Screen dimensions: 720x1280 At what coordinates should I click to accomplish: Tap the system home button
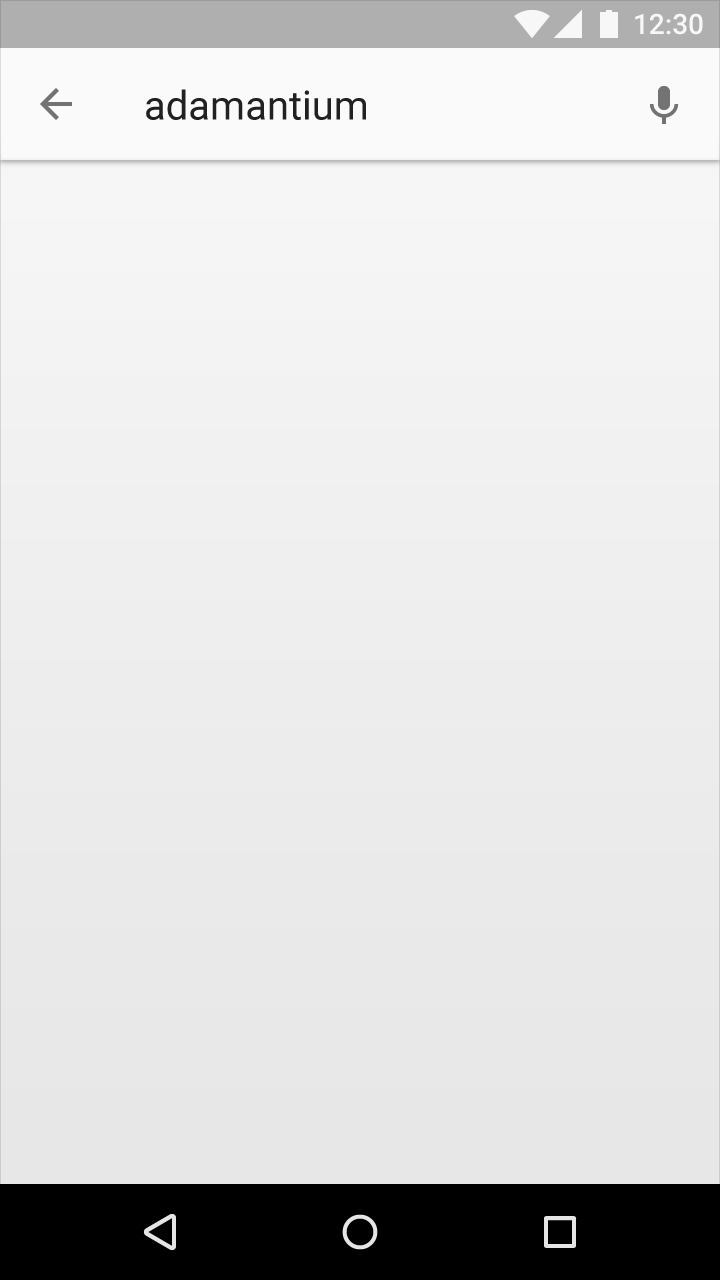point(360,1232)
